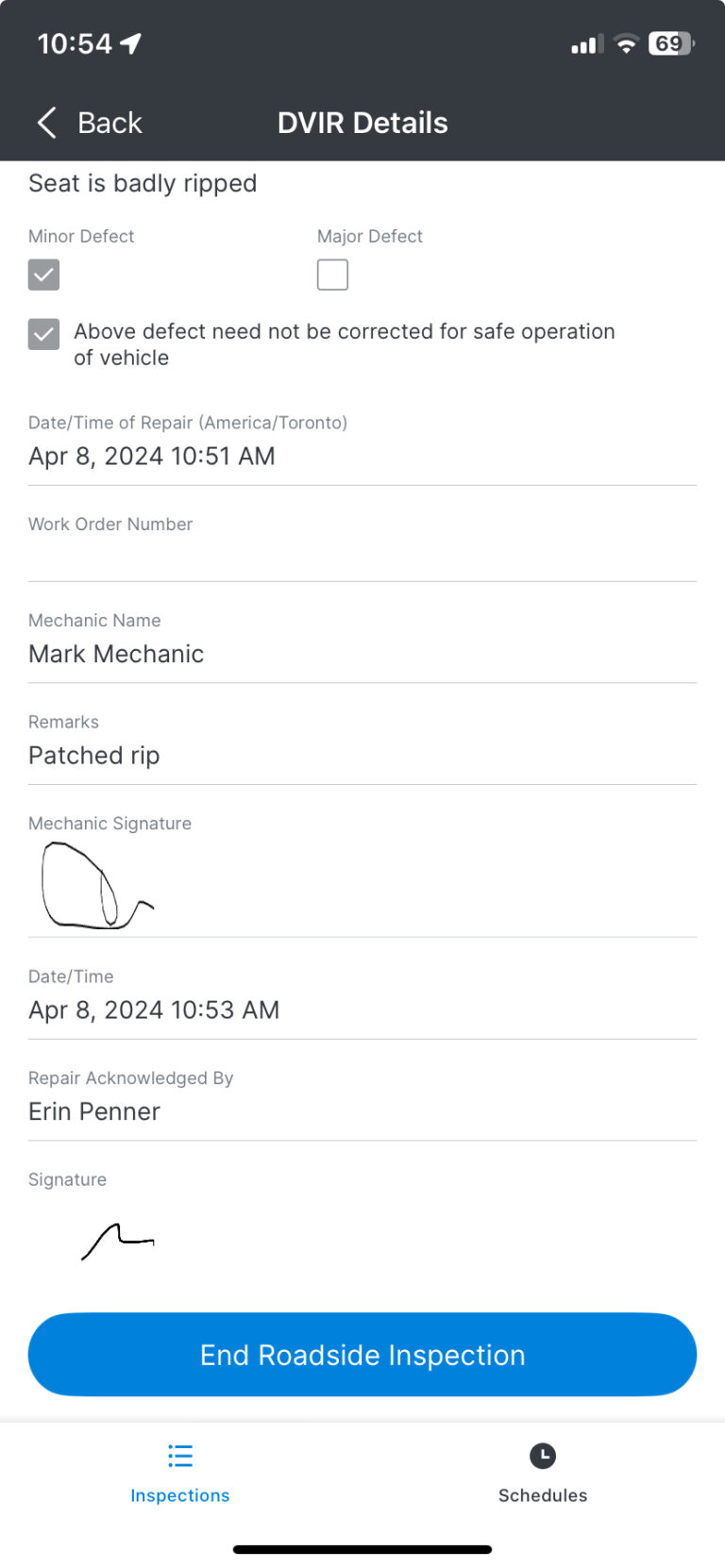Tap End Roadside Inspection button
Viewport: 725px width, 1568px height.
click(362, 1355)
